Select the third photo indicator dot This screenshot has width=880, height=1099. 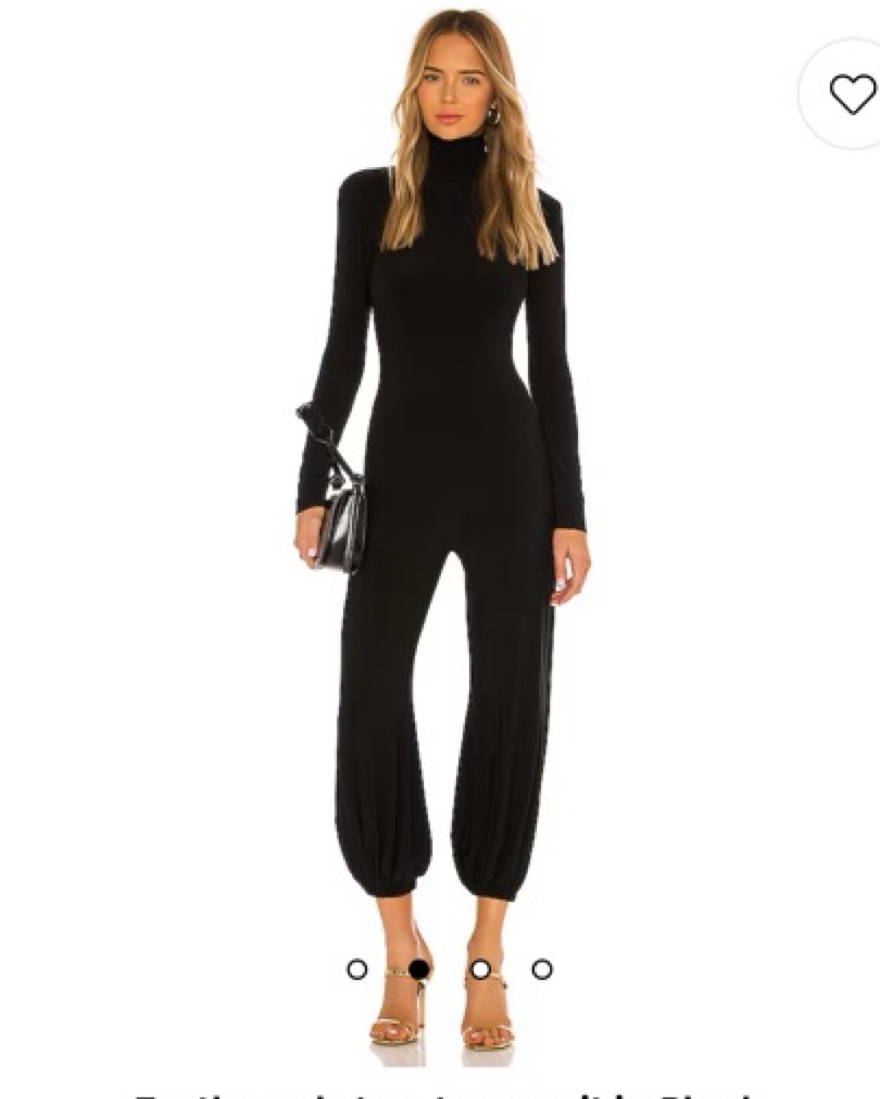coord(480,969)
